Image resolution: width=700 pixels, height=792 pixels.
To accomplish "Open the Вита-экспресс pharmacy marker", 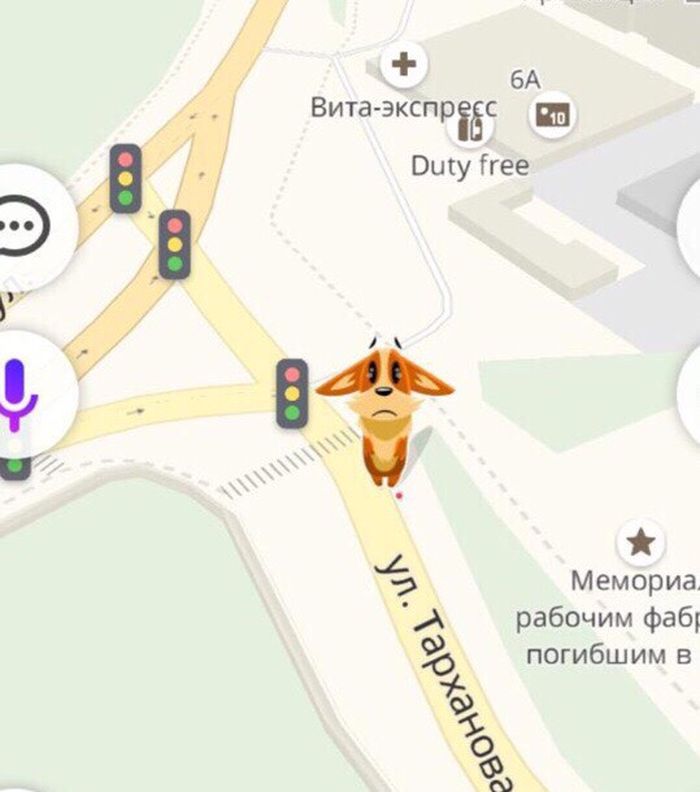I will 404,65.
